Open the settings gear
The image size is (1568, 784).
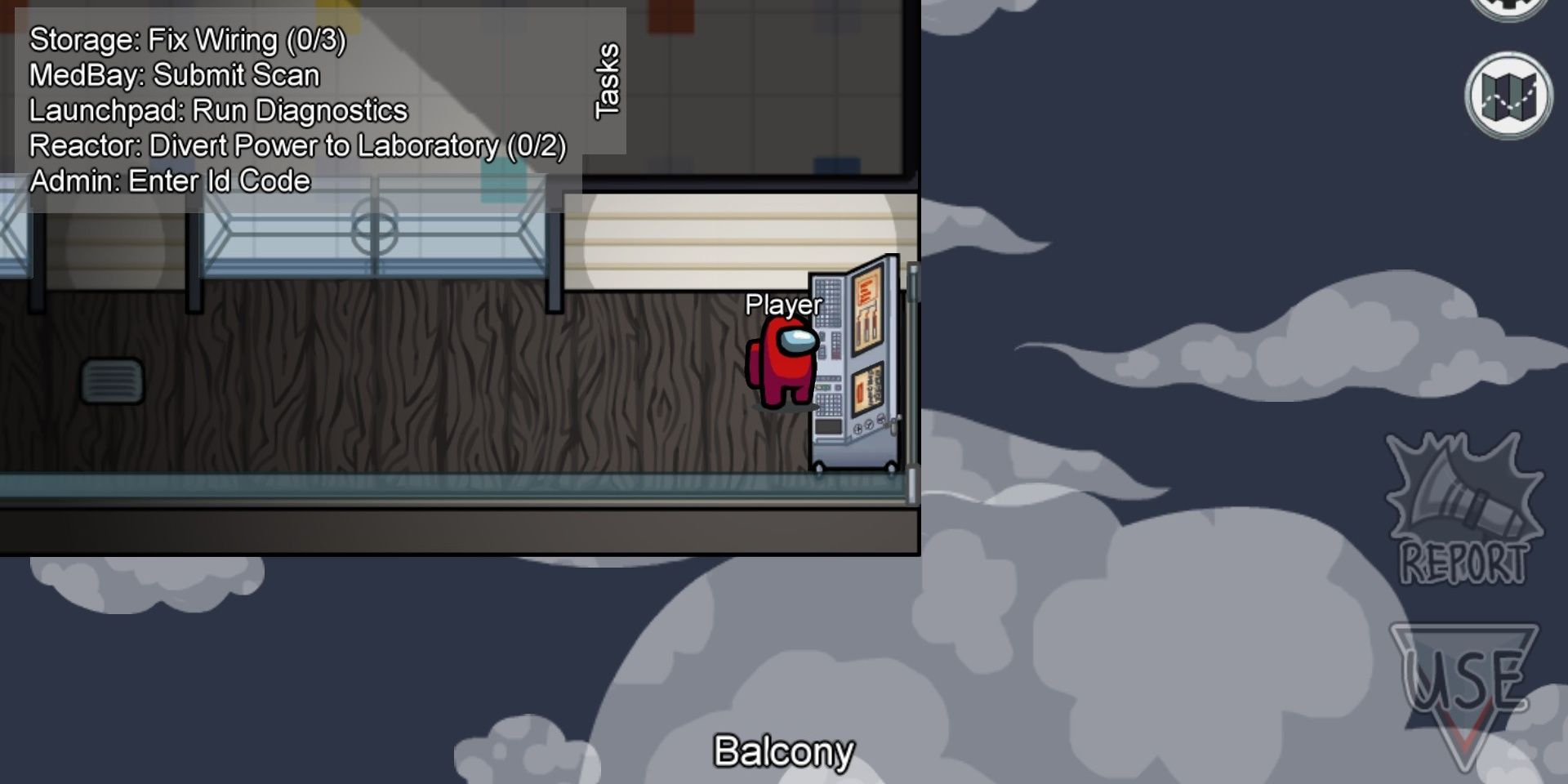pos(1509,7)
